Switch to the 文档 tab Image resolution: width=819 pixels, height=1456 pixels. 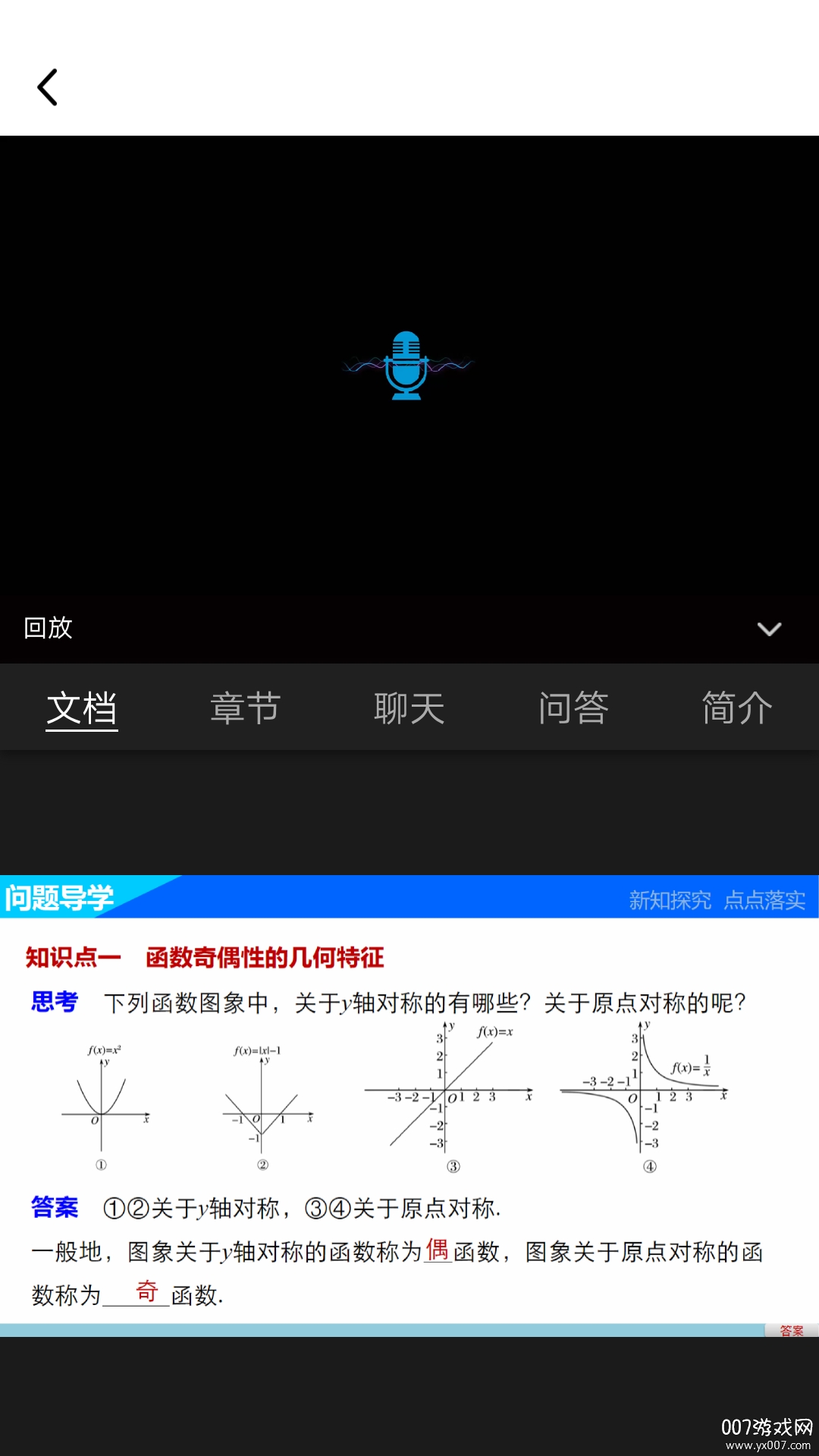click(82, 708)
